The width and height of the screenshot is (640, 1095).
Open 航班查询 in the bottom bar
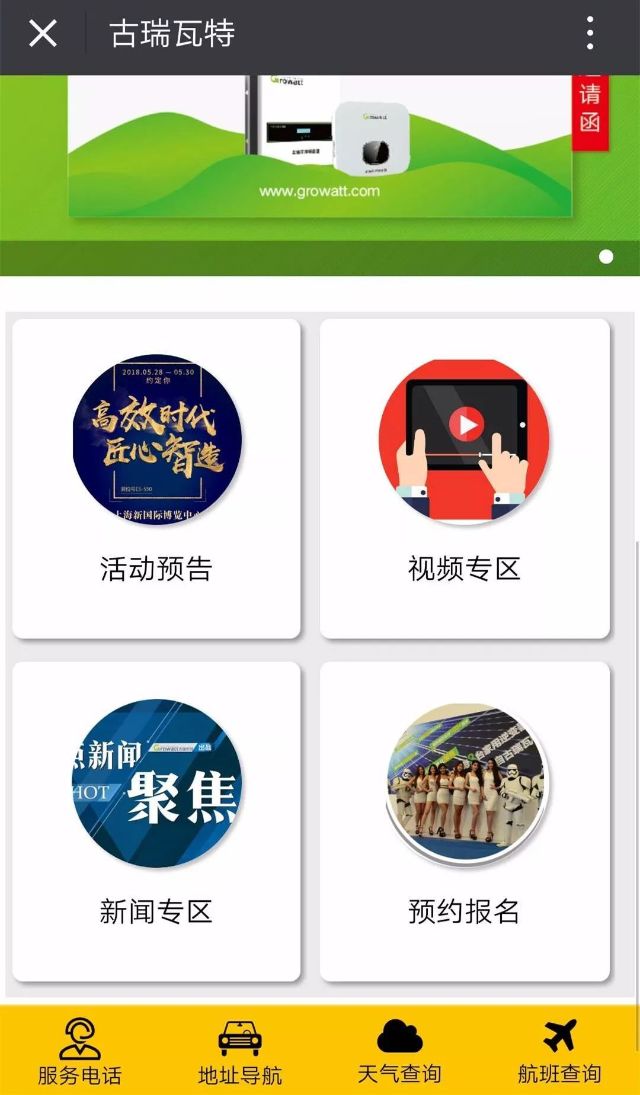coord(560,1052)
